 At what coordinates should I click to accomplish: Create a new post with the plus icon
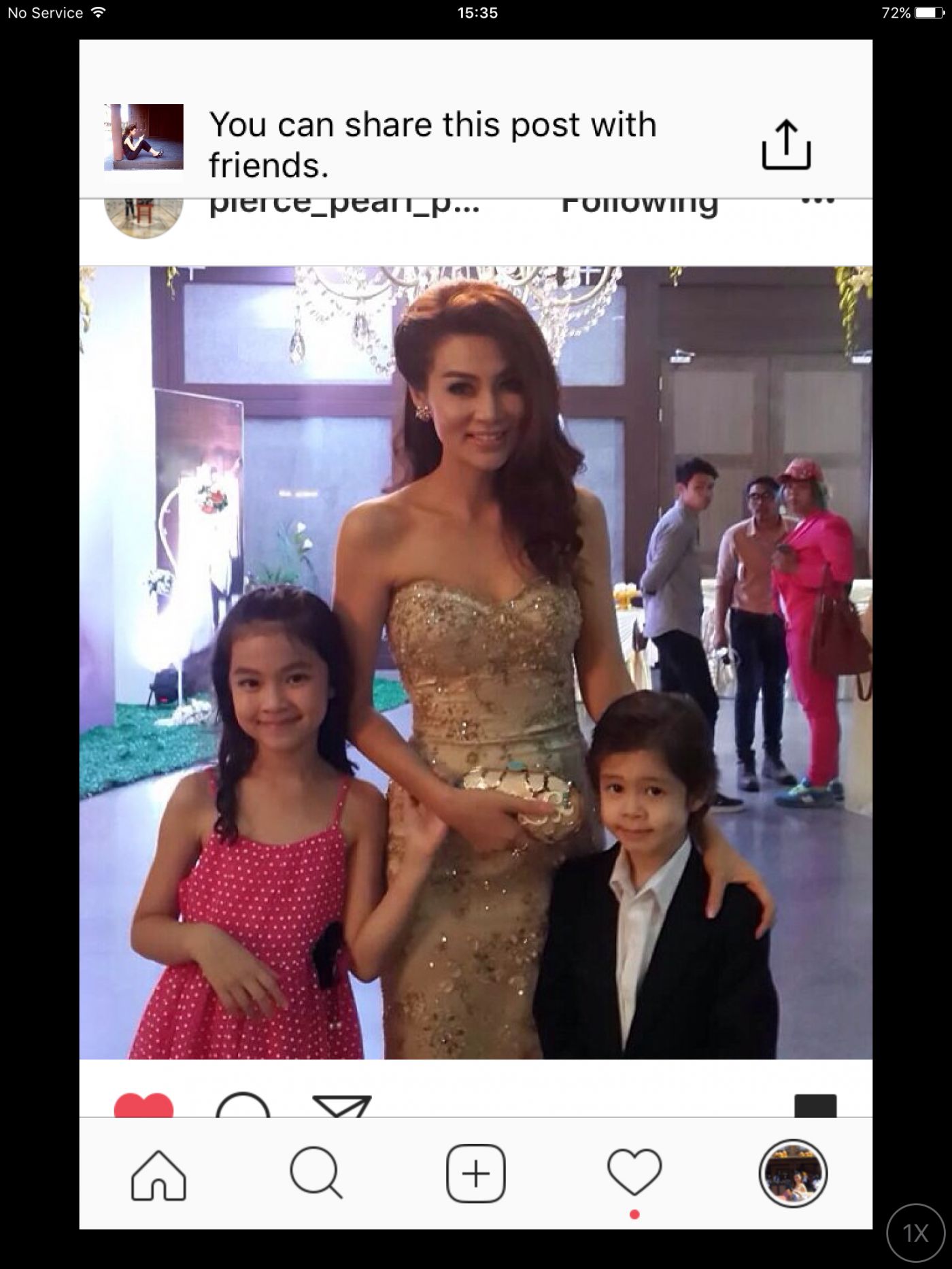[475, 1173]
